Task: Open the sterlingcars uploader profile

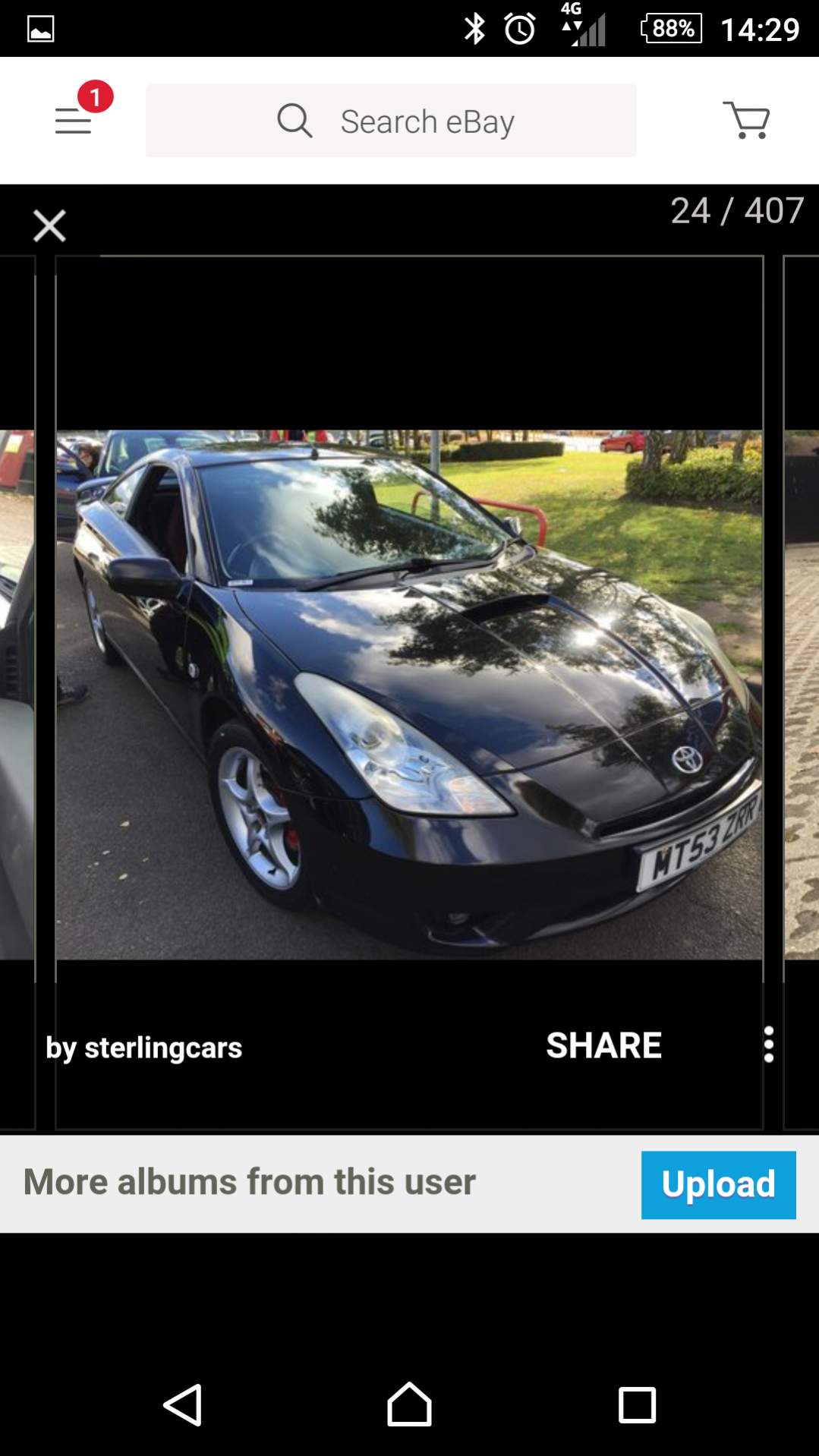Action: (x=144, y=1048)
